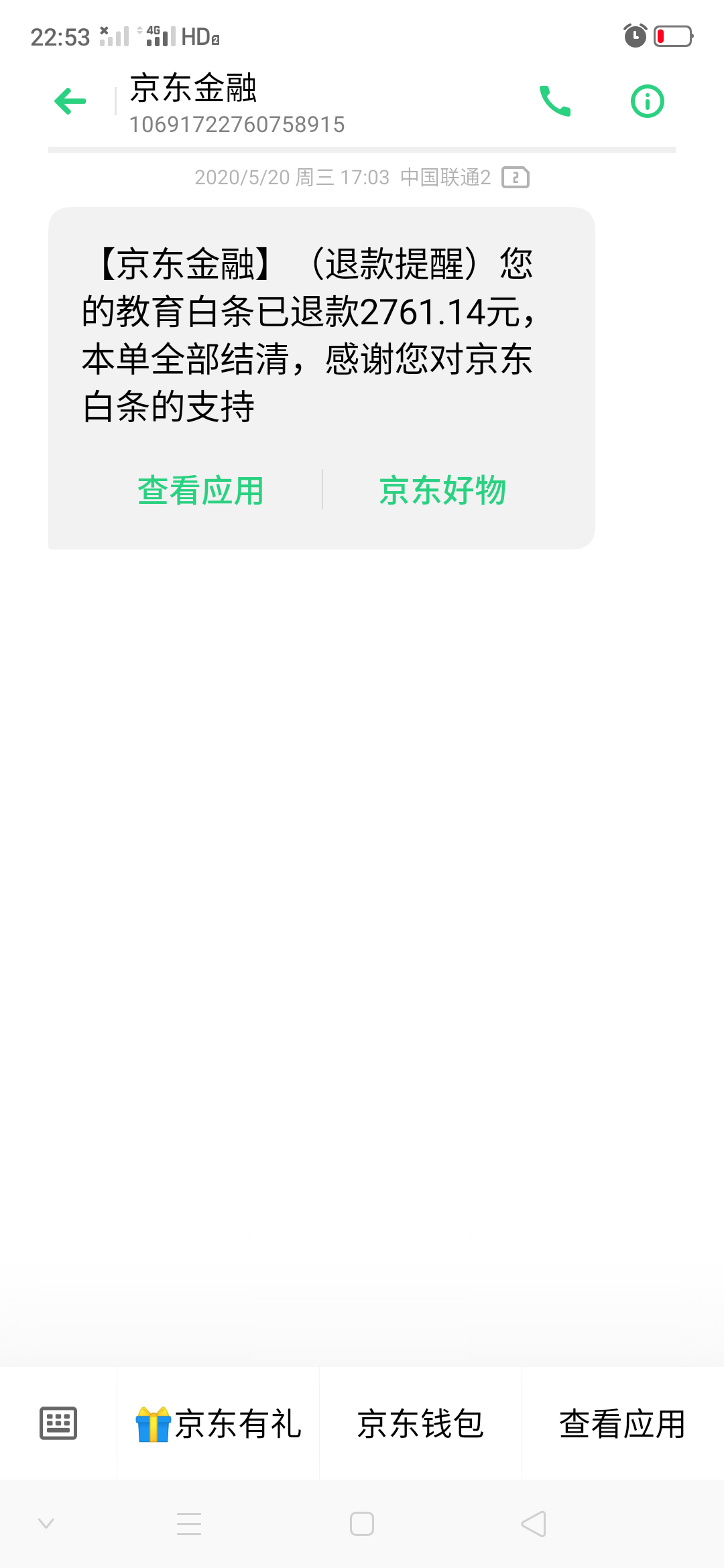
Task: Select 查看应用 in the bottom menu bar
Action: 622,1423
